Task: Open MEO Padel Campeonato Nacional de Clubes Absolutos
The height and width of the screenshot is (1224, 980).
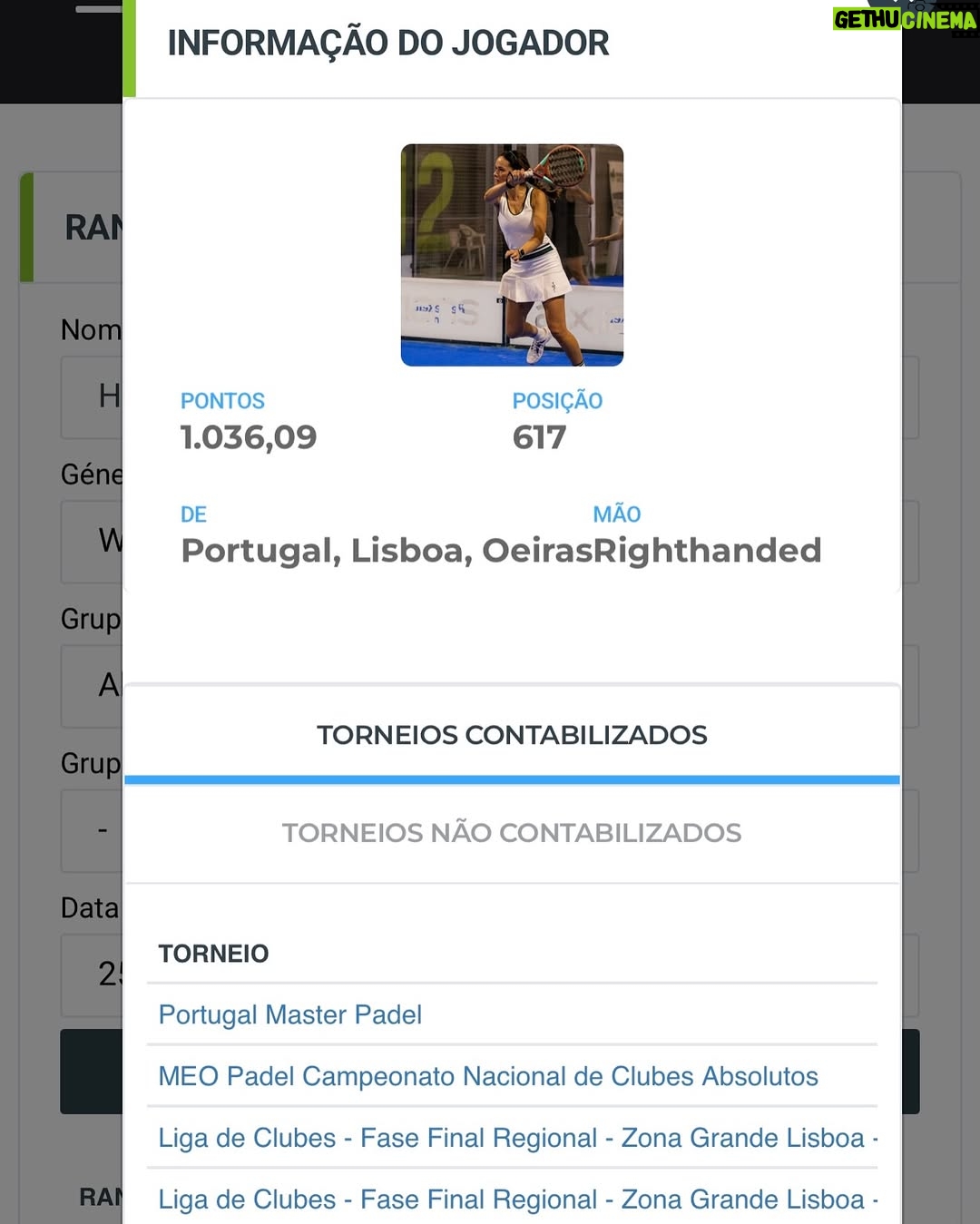Action: coord(488,1076)
